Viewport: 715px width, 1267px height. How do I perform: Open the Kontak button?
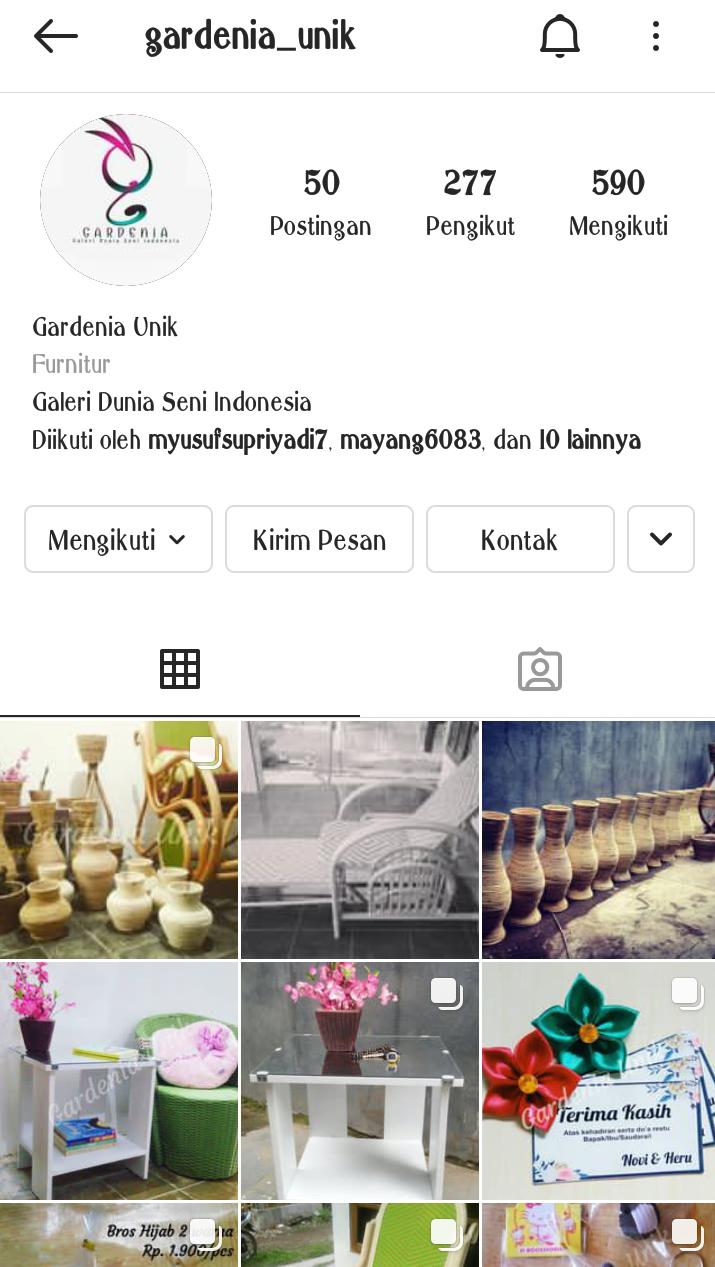tap(520, 539)
